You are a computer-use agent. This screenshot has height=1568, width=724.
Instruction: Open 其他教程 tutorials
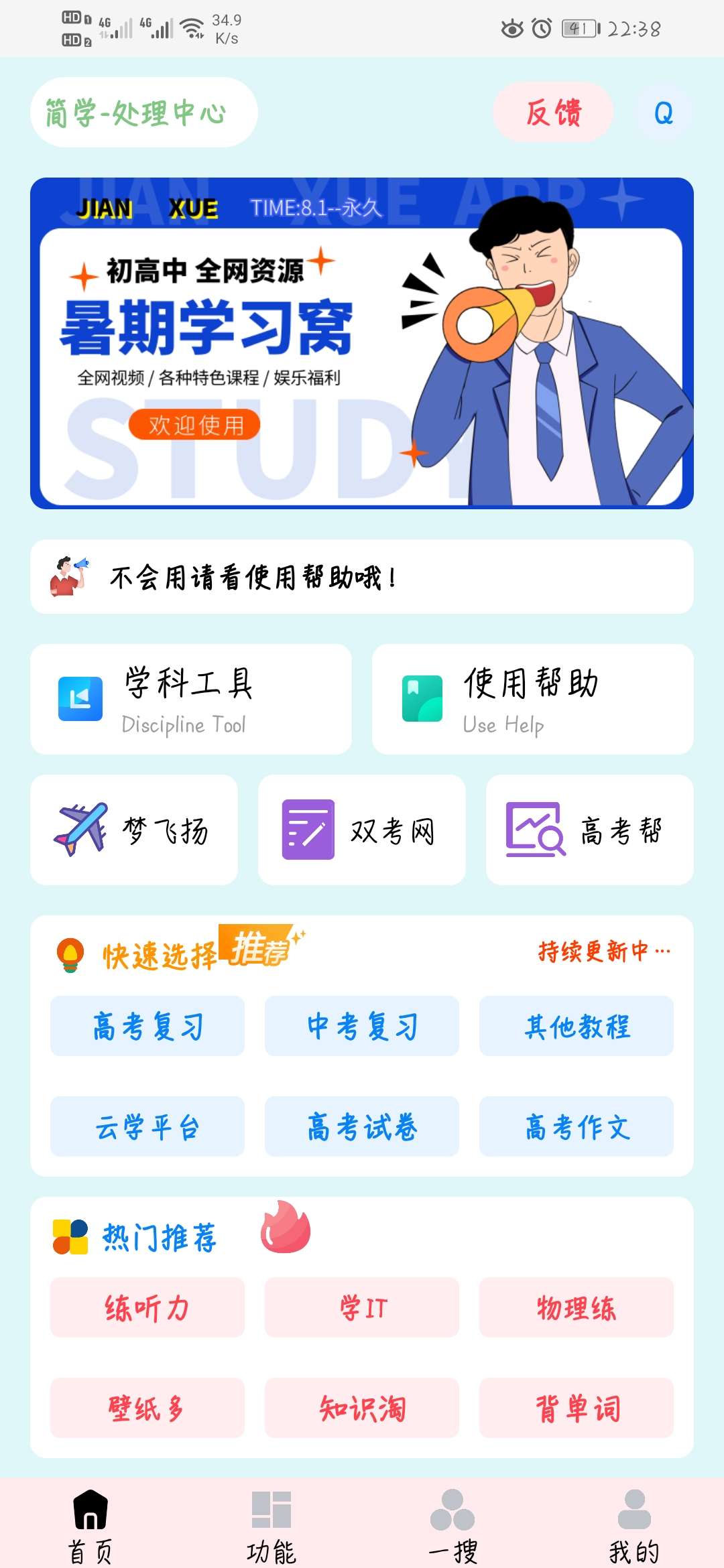577,1026
